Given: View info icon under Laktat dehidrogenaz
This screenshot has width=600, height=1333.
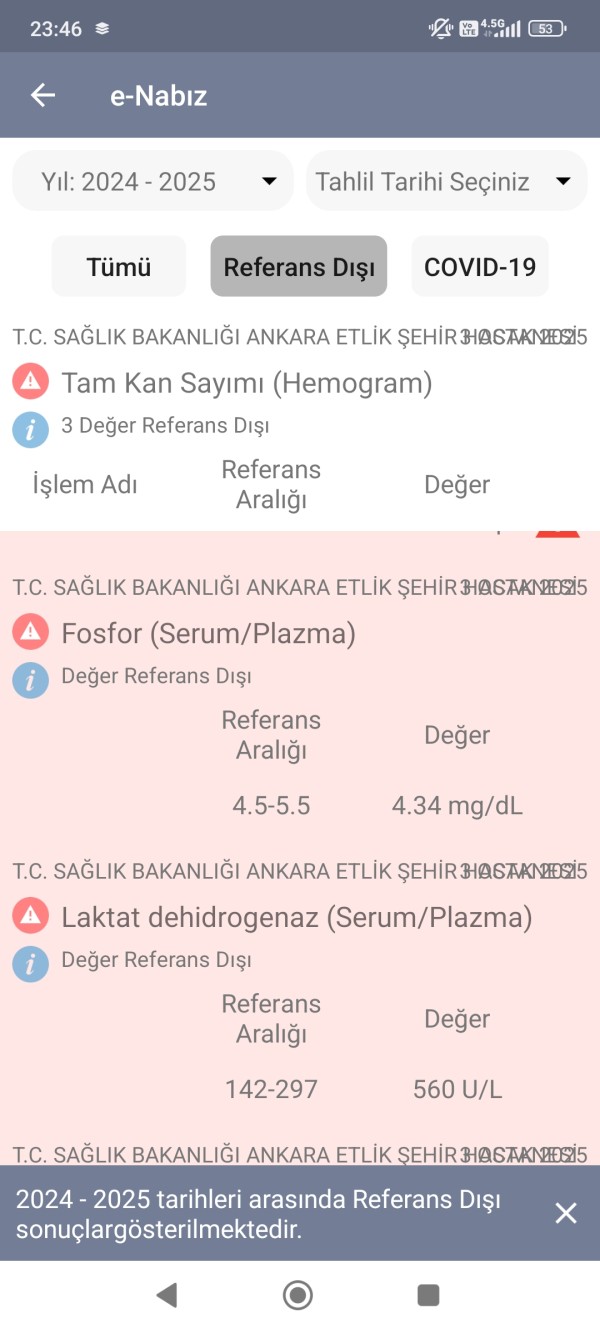Looking at the screenshot, I should [31, 964].
